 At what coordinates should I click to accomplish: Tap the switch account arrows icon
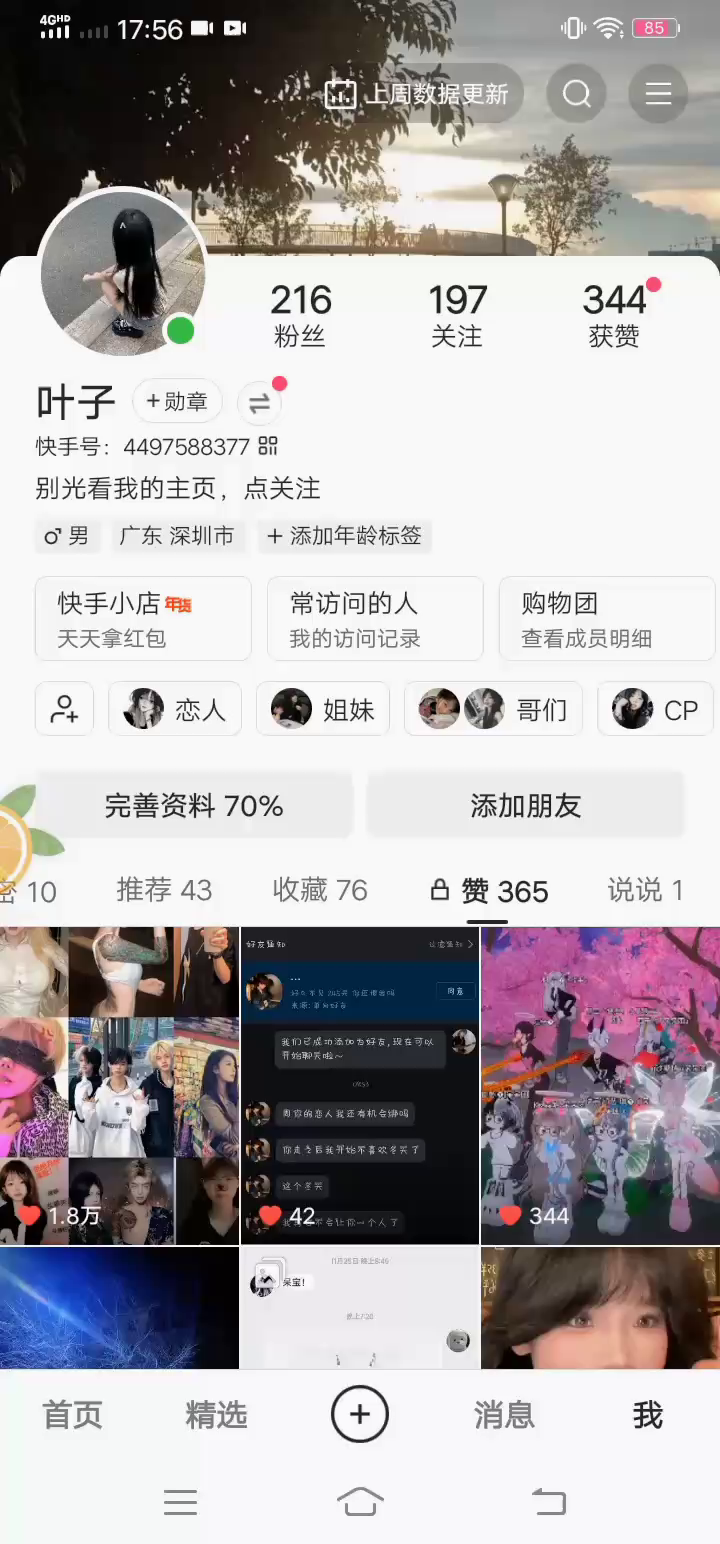point(260,403)
